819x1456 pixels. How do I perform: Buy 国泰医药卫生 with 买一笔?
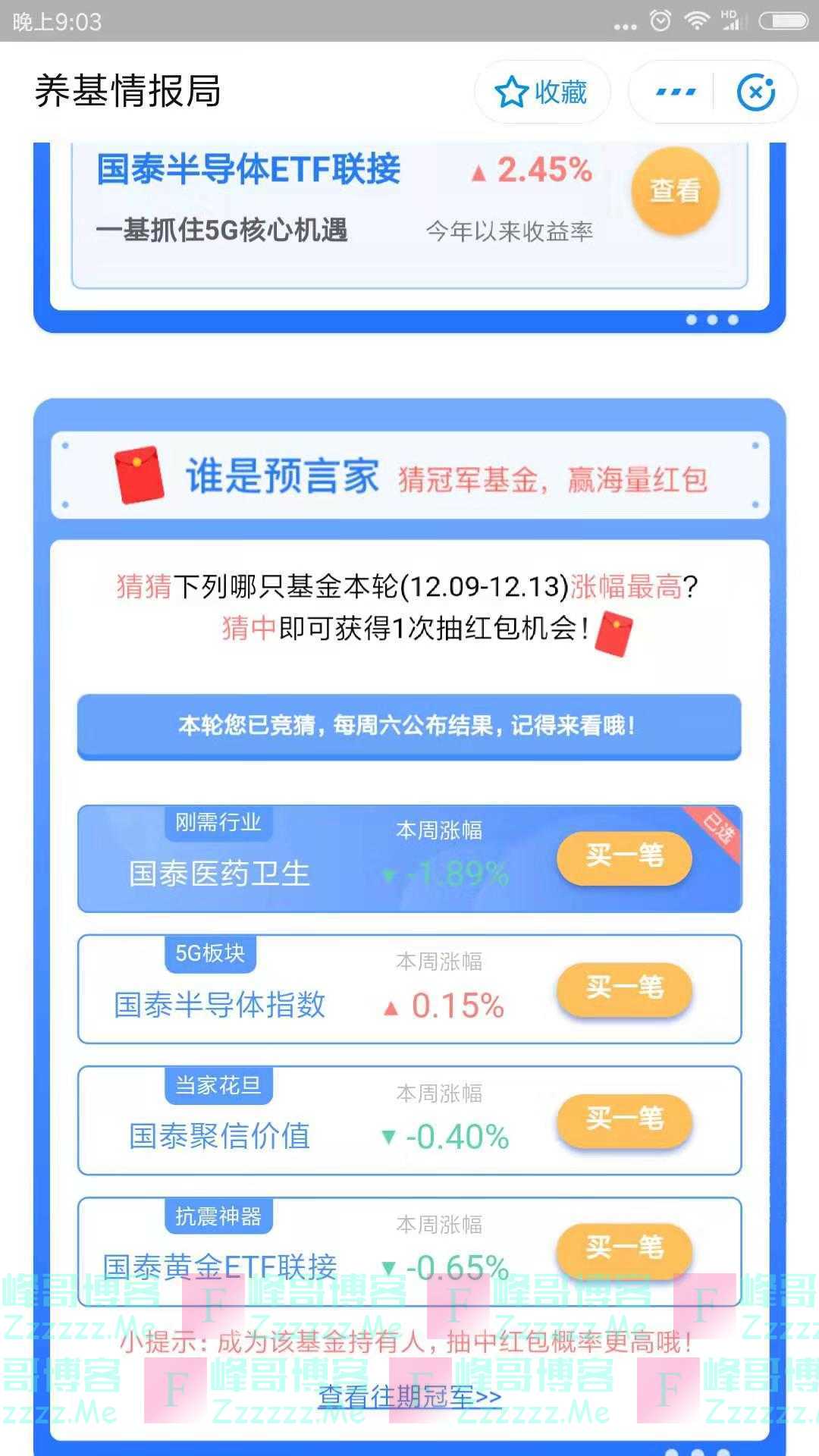click(624, 857)
